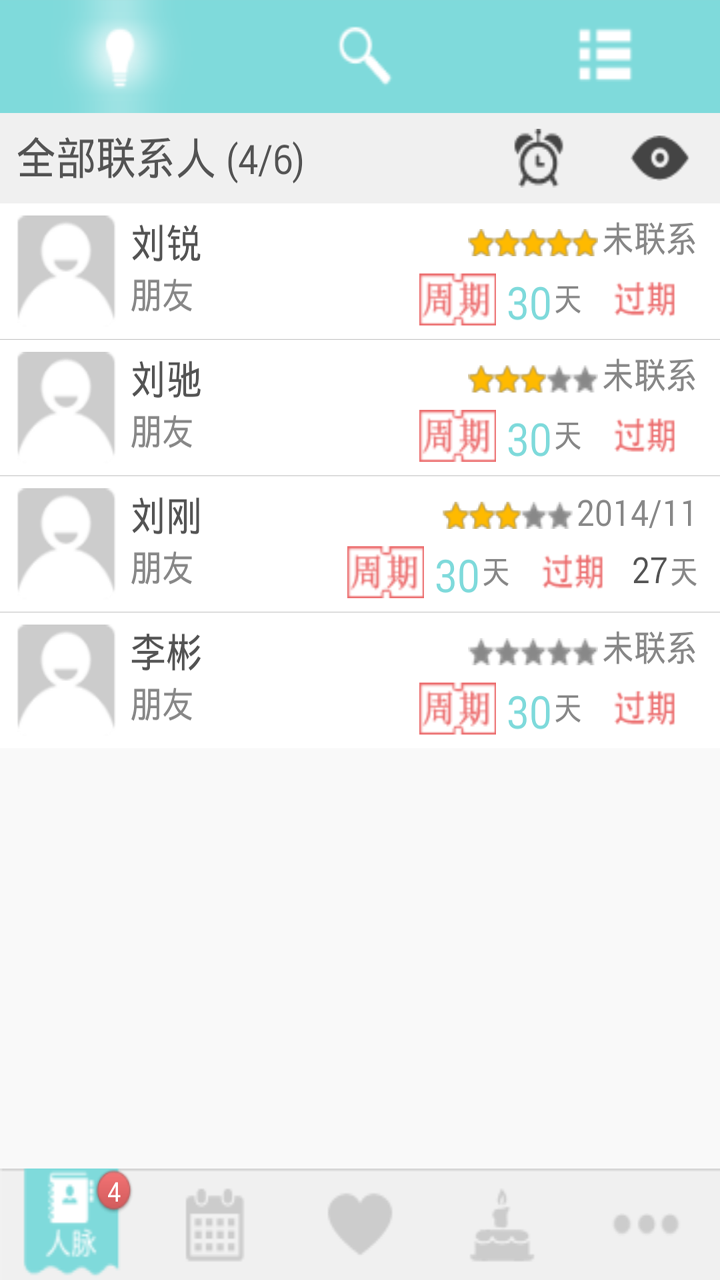Switch to the calendar tab
720x1280 pixels.
[215, 1225]
